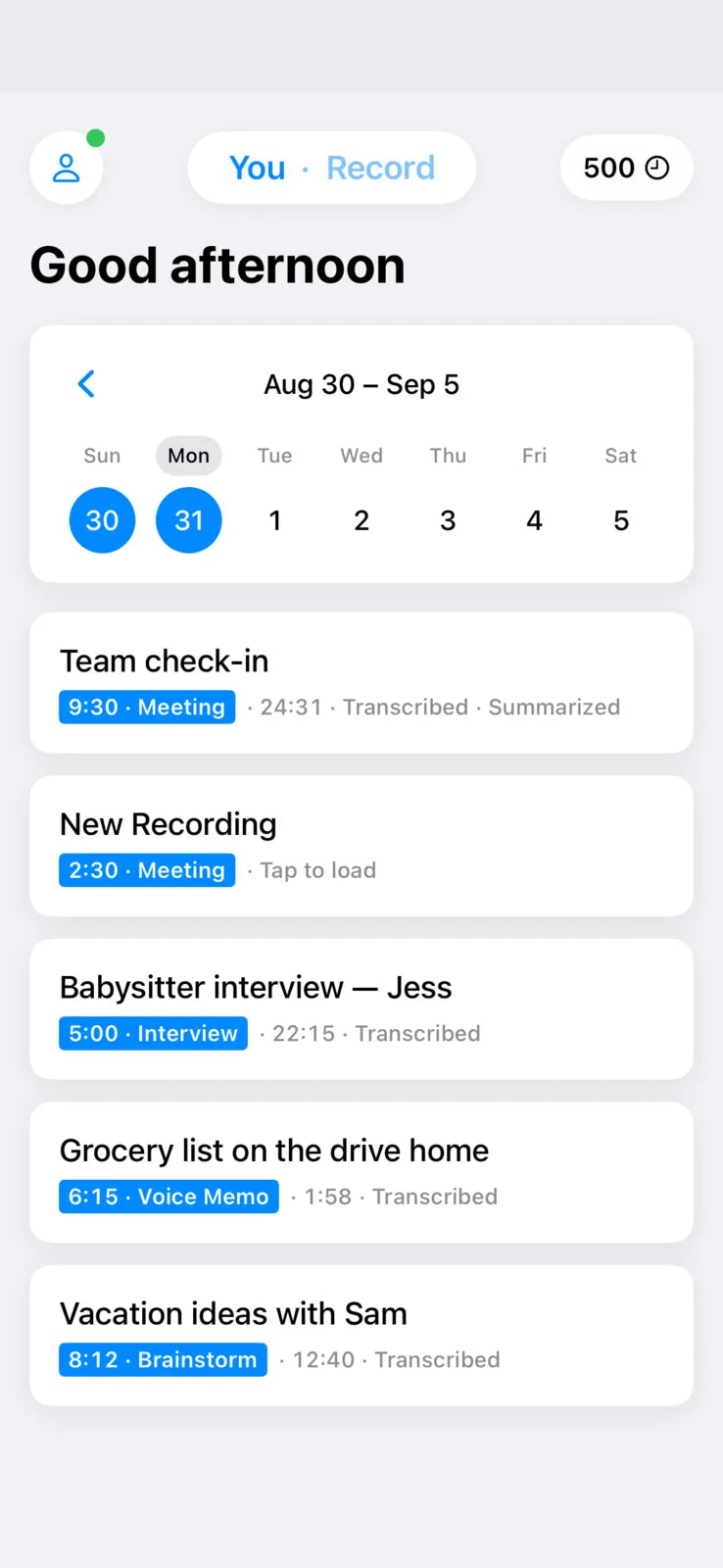Pick Thursday the 3rd
Viewport: 723px width, 1568px height.
(x=448, y=520)
